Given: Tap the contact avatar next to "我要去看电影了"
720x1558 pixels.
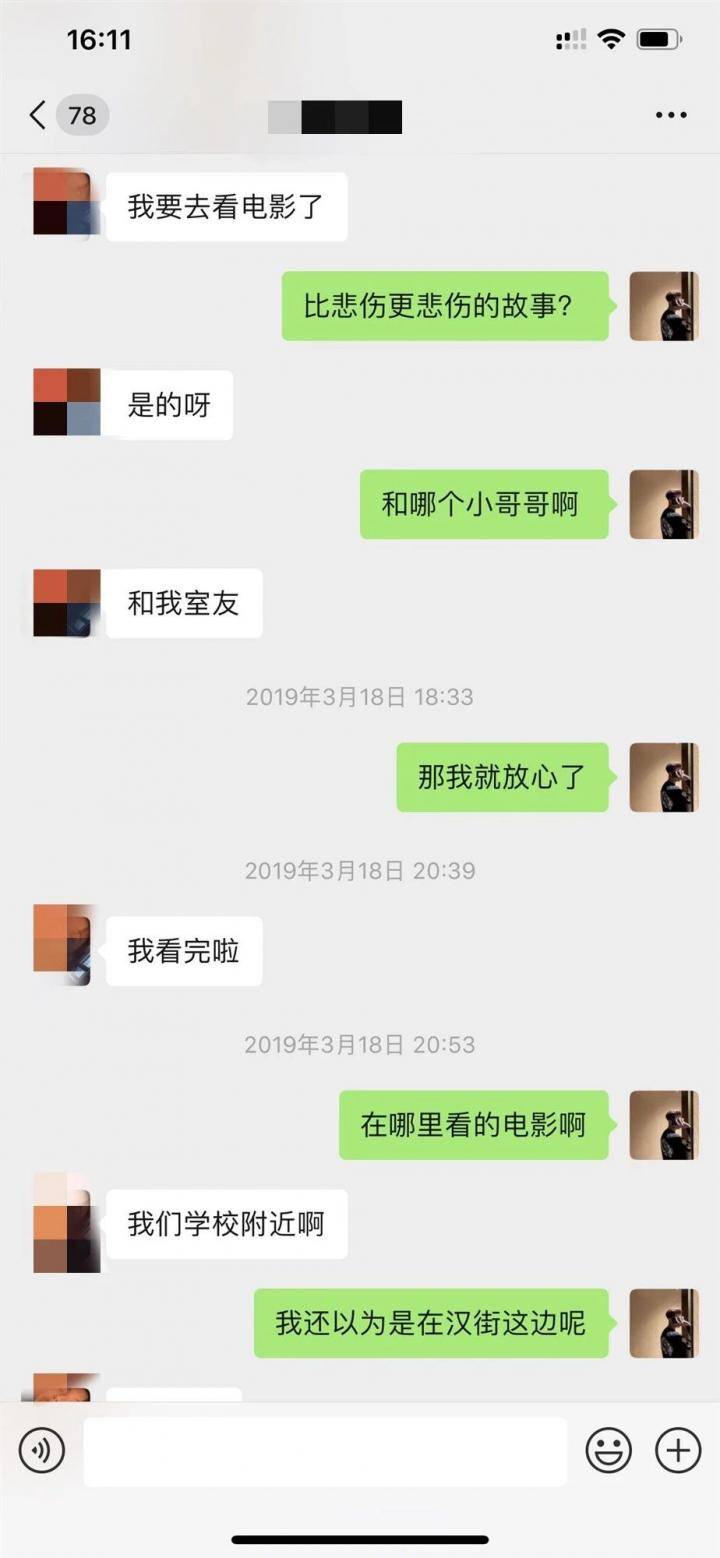Looking at the screenshot, I should click(66, 205).
